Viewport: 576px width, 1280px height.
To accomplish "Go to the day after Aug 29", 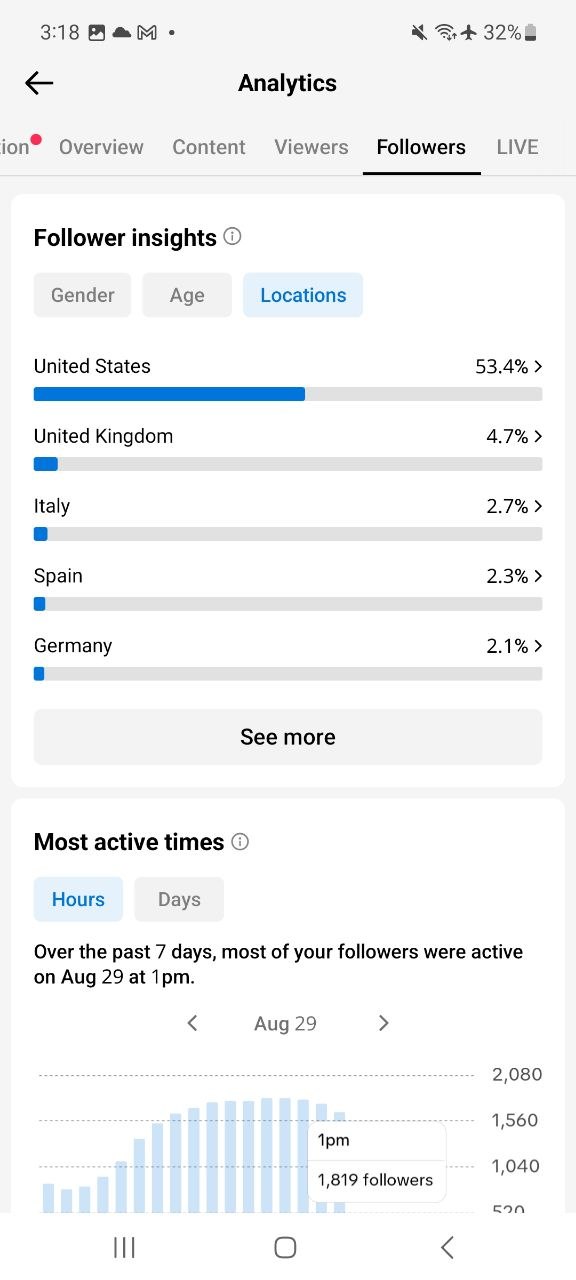I will [x=383, y=1023].
